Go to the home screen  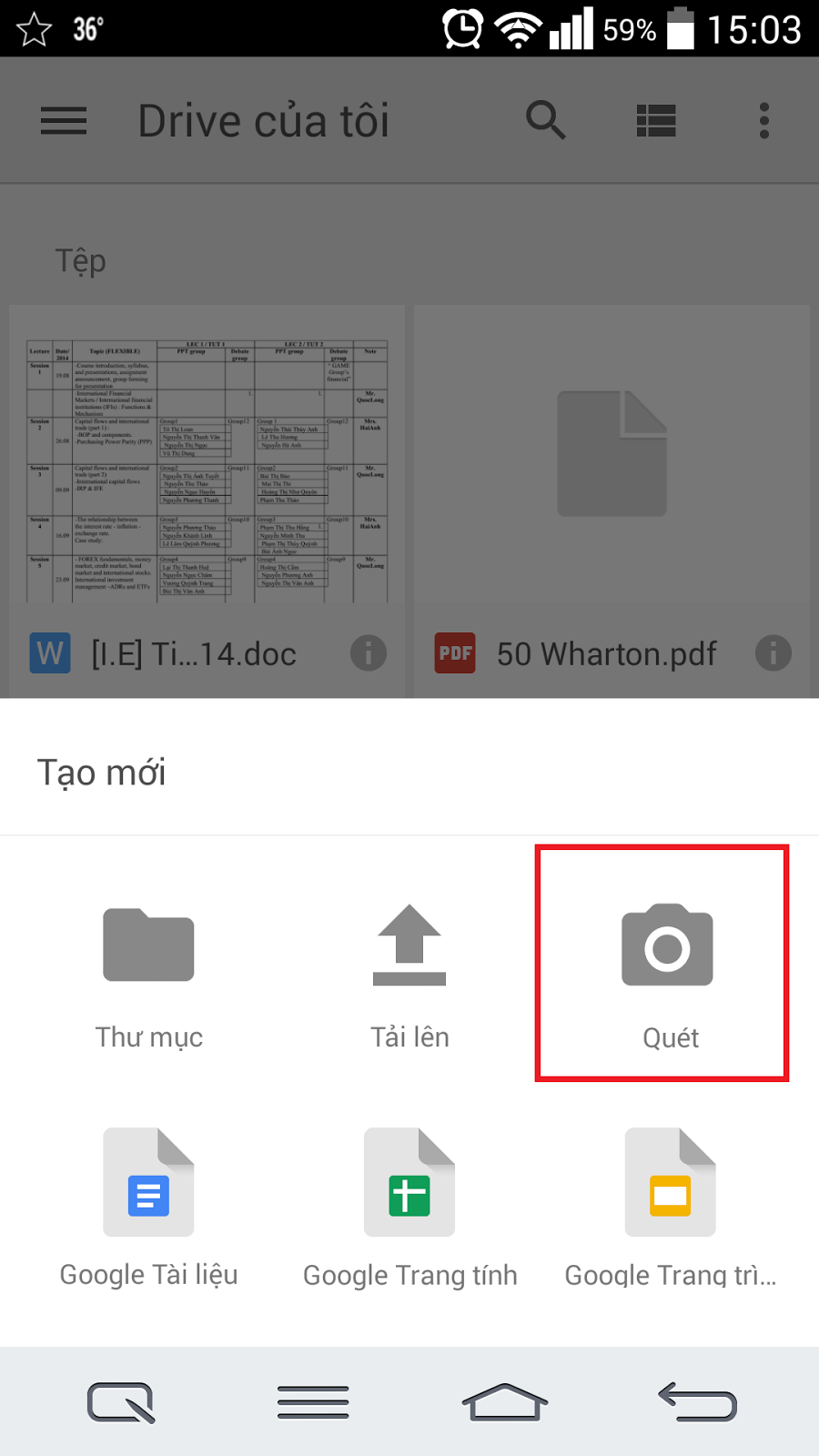pyautogui.click(x=505, y=1401)
